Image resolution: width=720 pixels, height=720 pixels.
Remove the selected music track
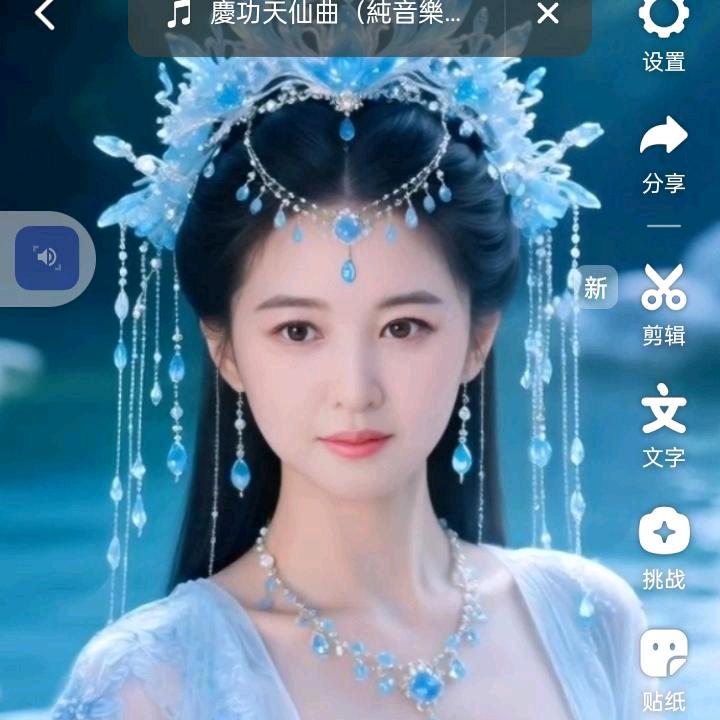point(548,14)
